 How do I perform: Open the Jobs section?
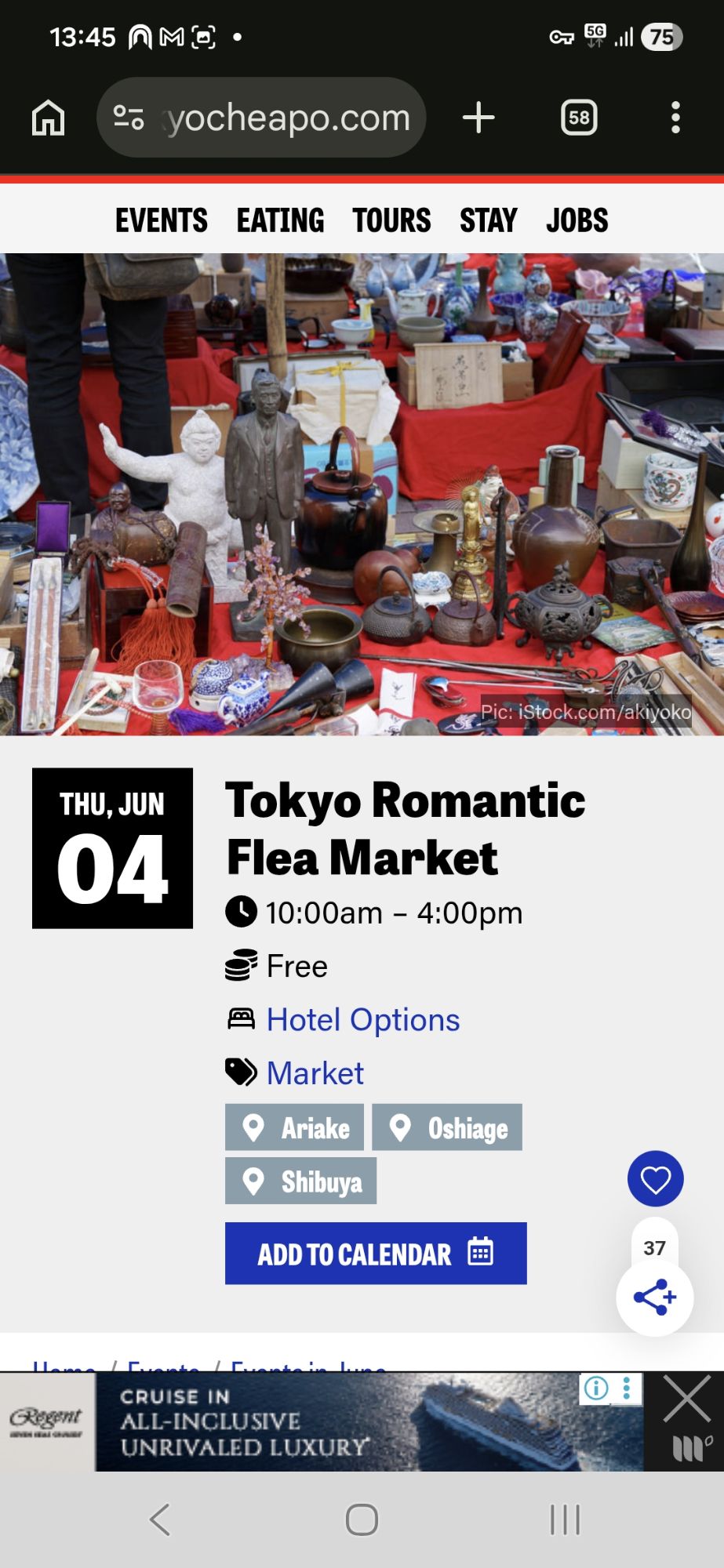pyautogui.click(x=577, y=220)
